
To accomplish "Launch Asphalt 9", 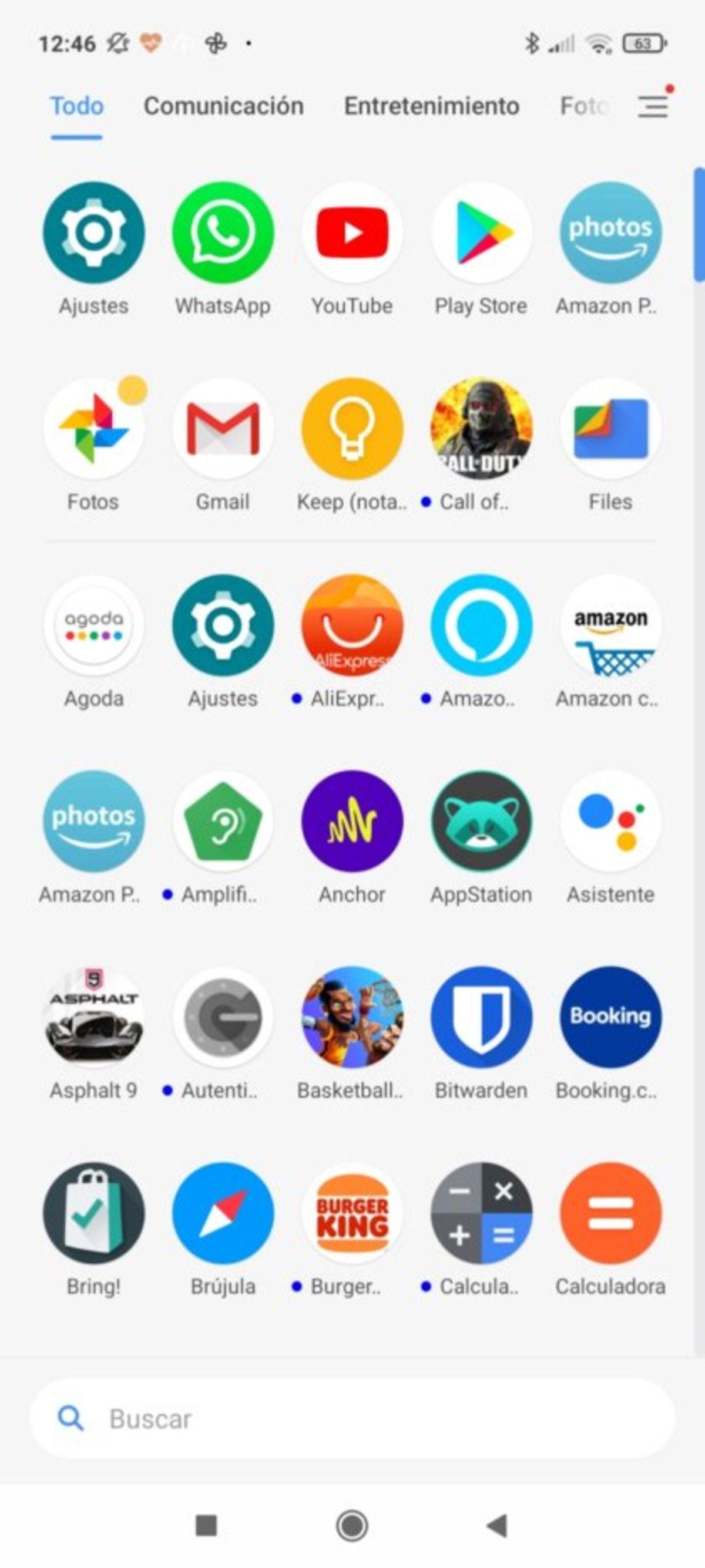I will [94, 1018].
